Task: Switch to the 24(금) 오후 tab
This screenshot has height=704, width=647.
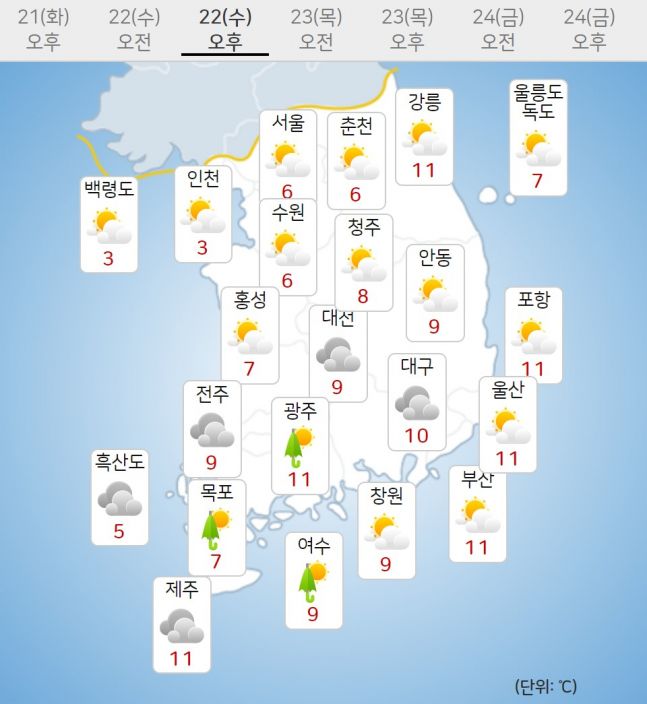Action: click(589, 29)
